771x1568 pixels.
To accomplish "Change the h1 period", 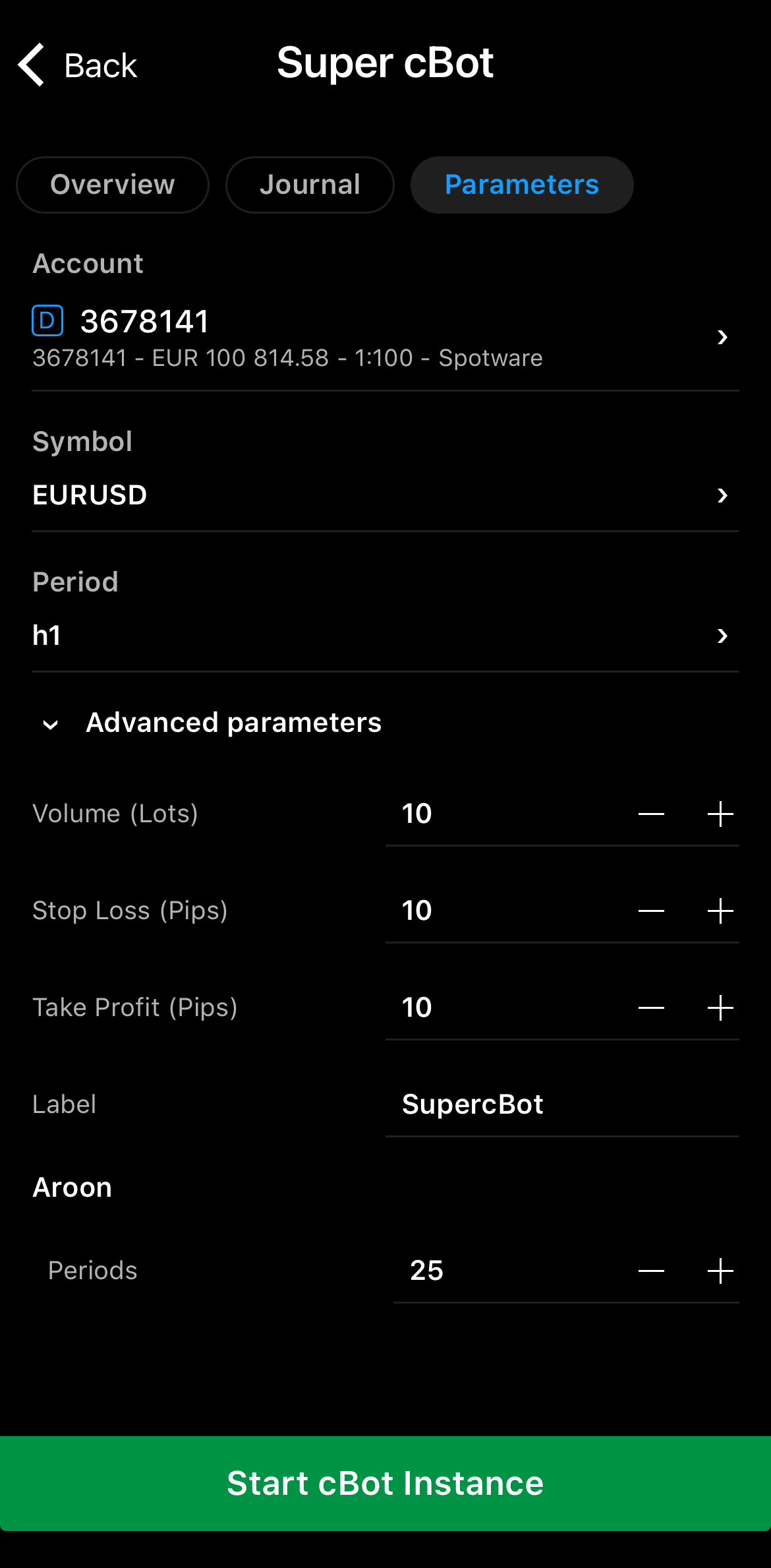I will coord(385,636).
